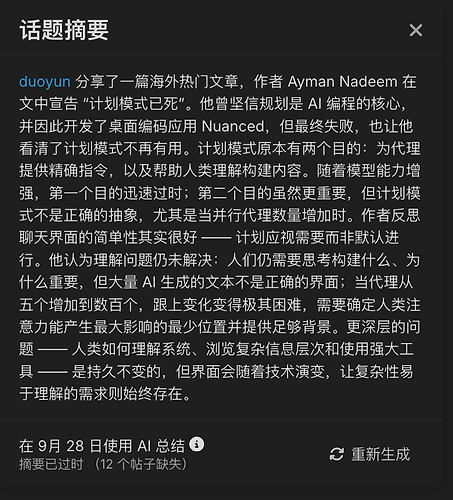Tap the info icon beside AI 总结

click(x=197, y=444)
